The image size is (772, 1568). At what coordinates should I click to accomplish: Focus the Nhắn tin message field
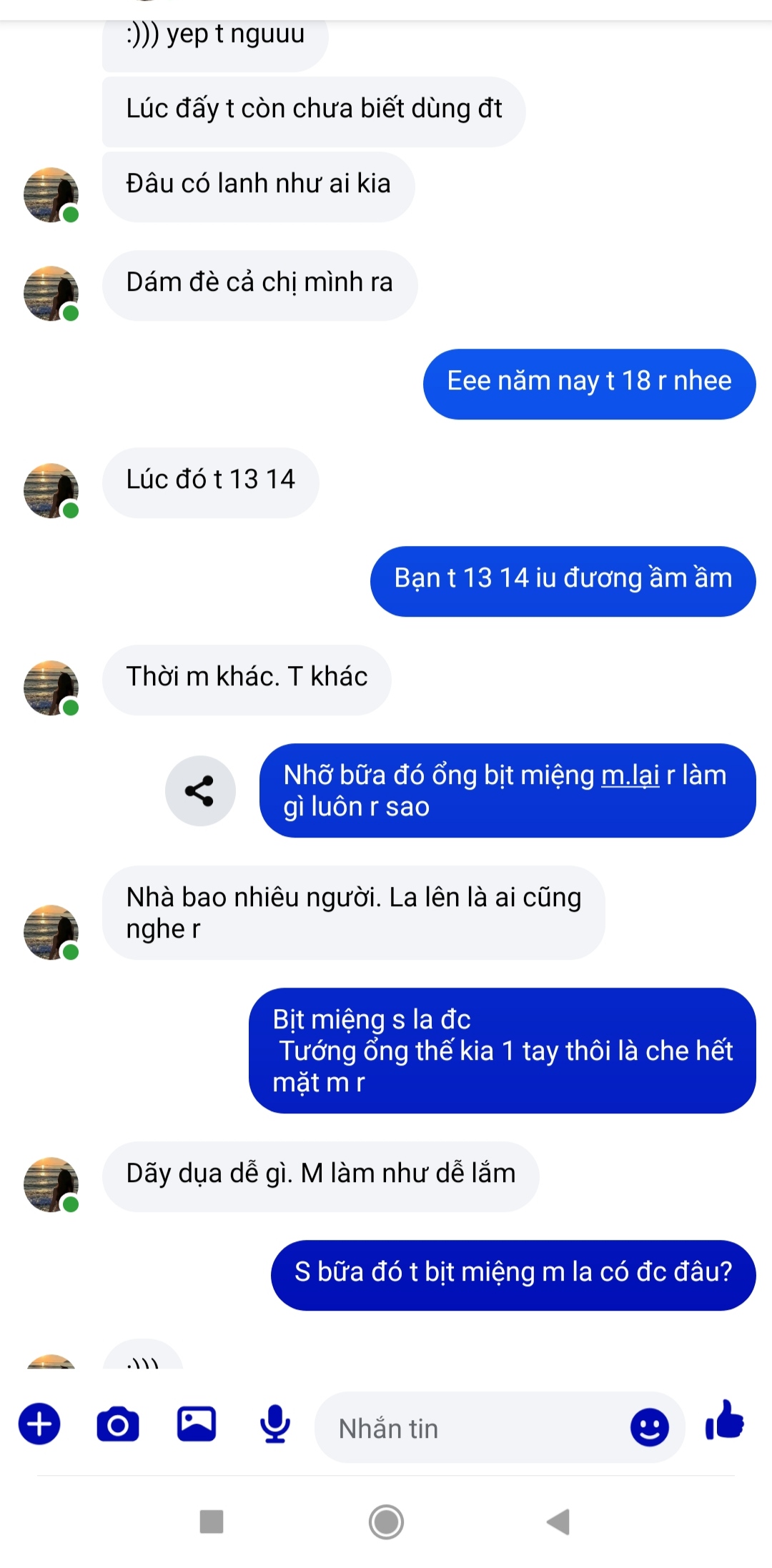[x=472, y=1429]
